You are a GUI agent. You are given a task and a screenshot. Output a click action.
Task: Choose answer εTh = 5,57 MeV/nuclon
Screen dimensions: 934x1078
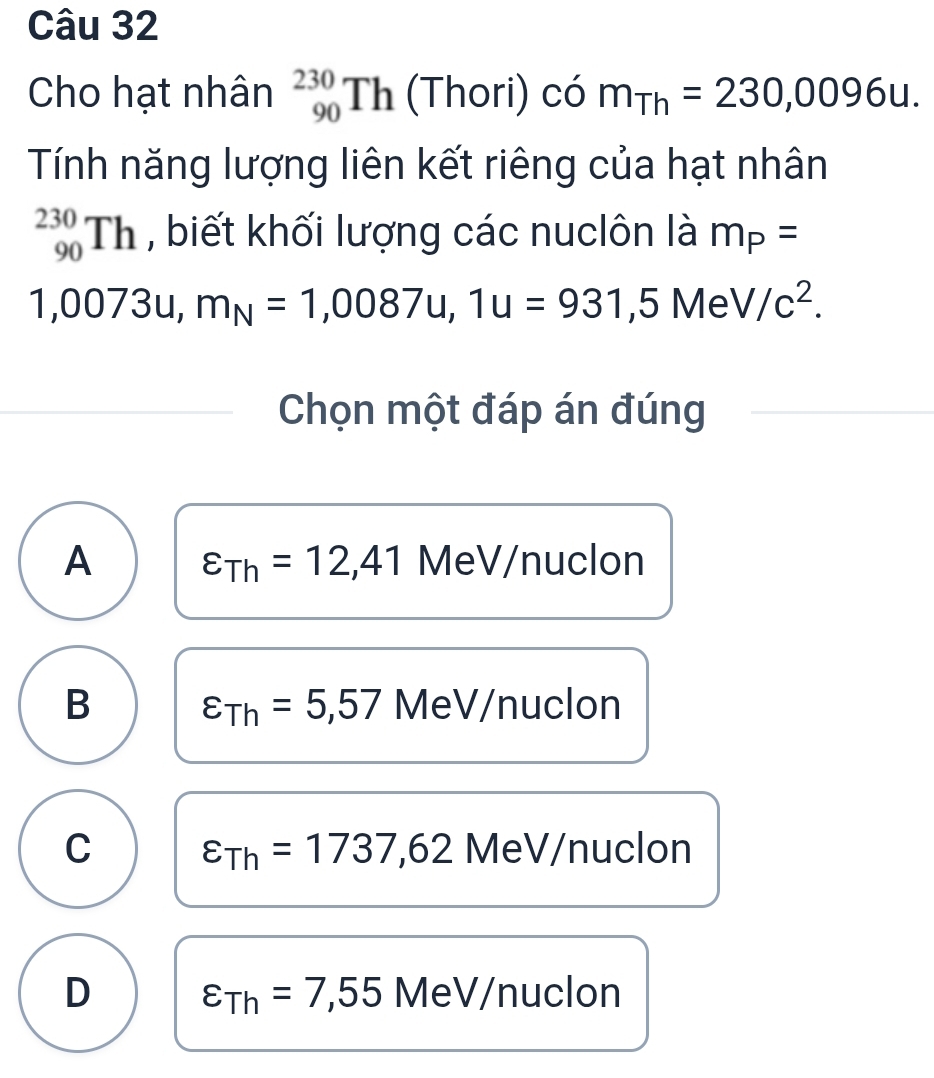[x=411, y=706]
